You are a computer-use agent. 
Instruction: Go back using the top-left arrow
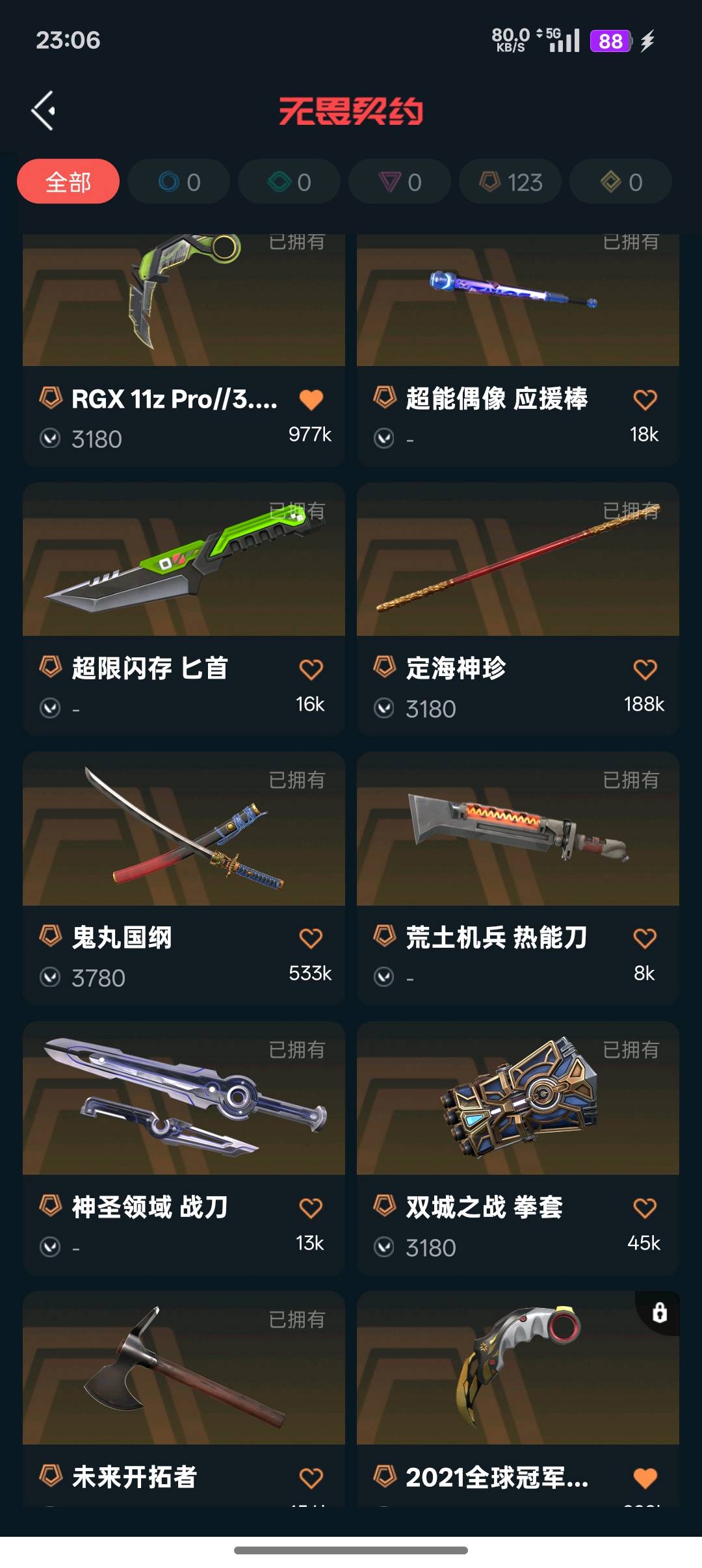tap(43, 111)
